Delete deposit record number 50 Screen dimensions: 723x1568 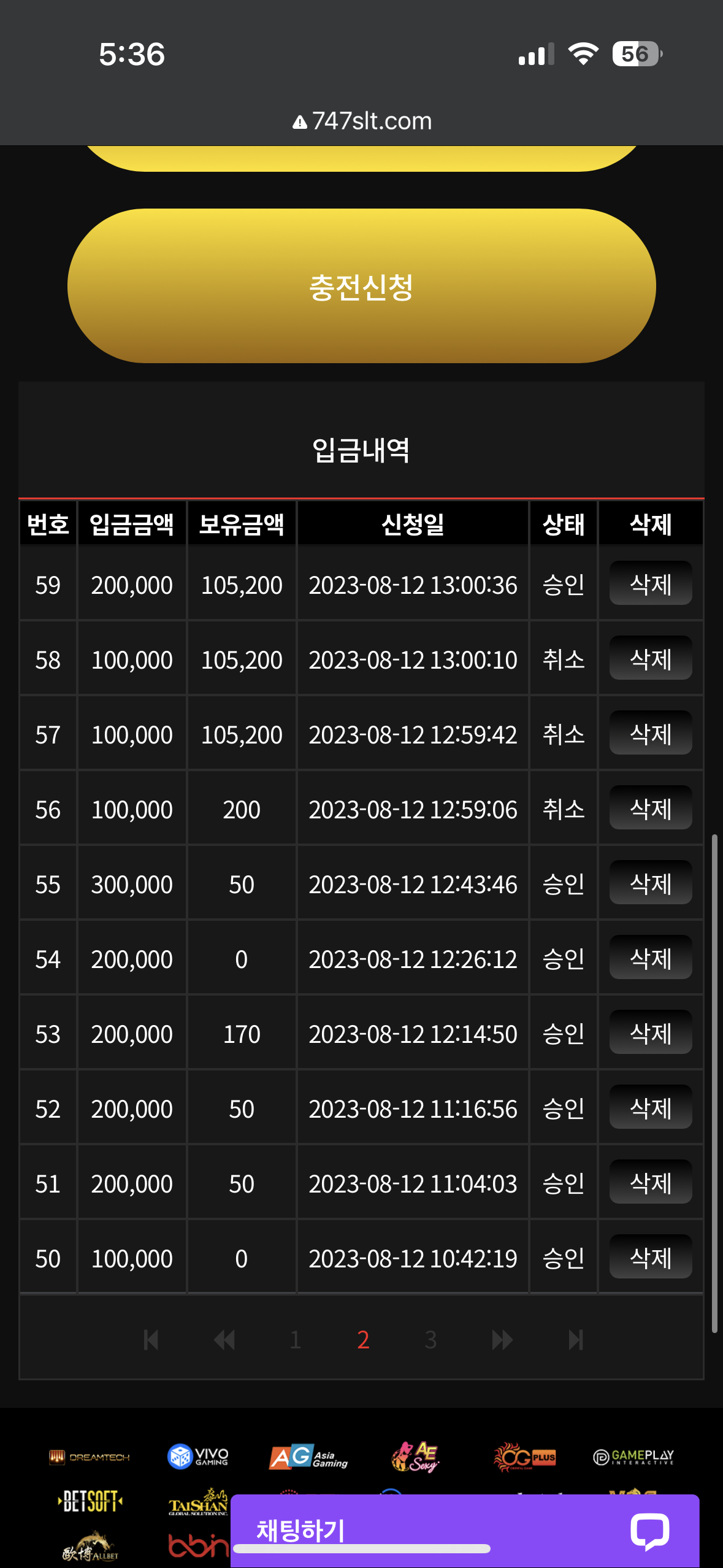tap(651, 1257)
